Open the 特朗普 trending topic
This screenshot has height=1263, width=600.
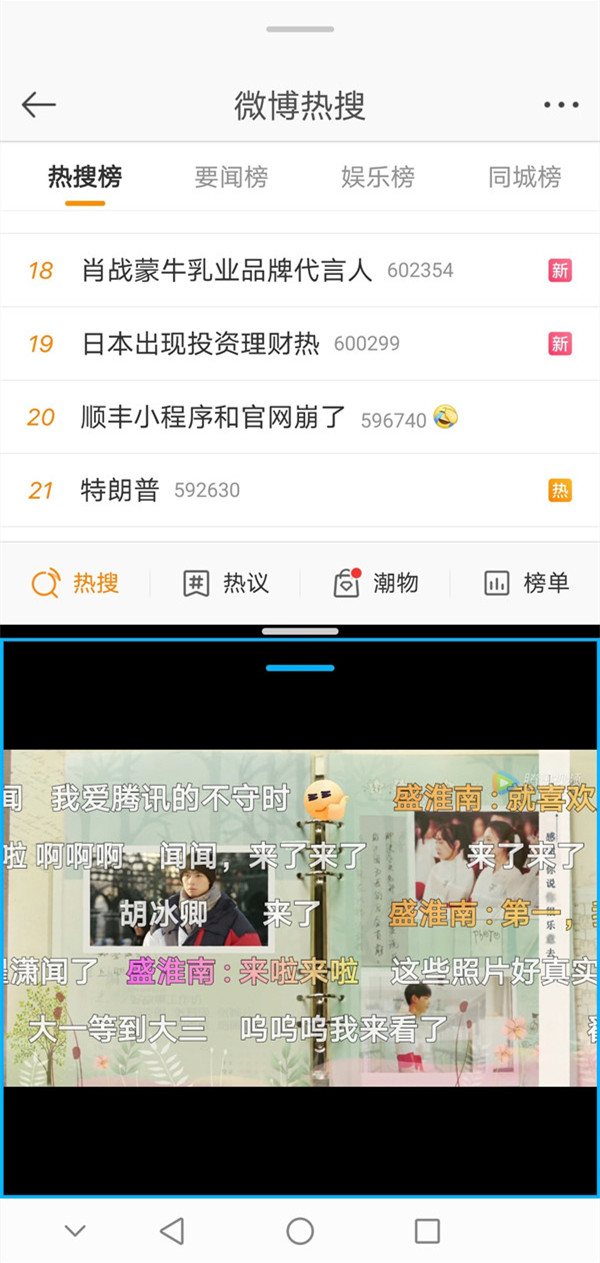tap(120, 490)
